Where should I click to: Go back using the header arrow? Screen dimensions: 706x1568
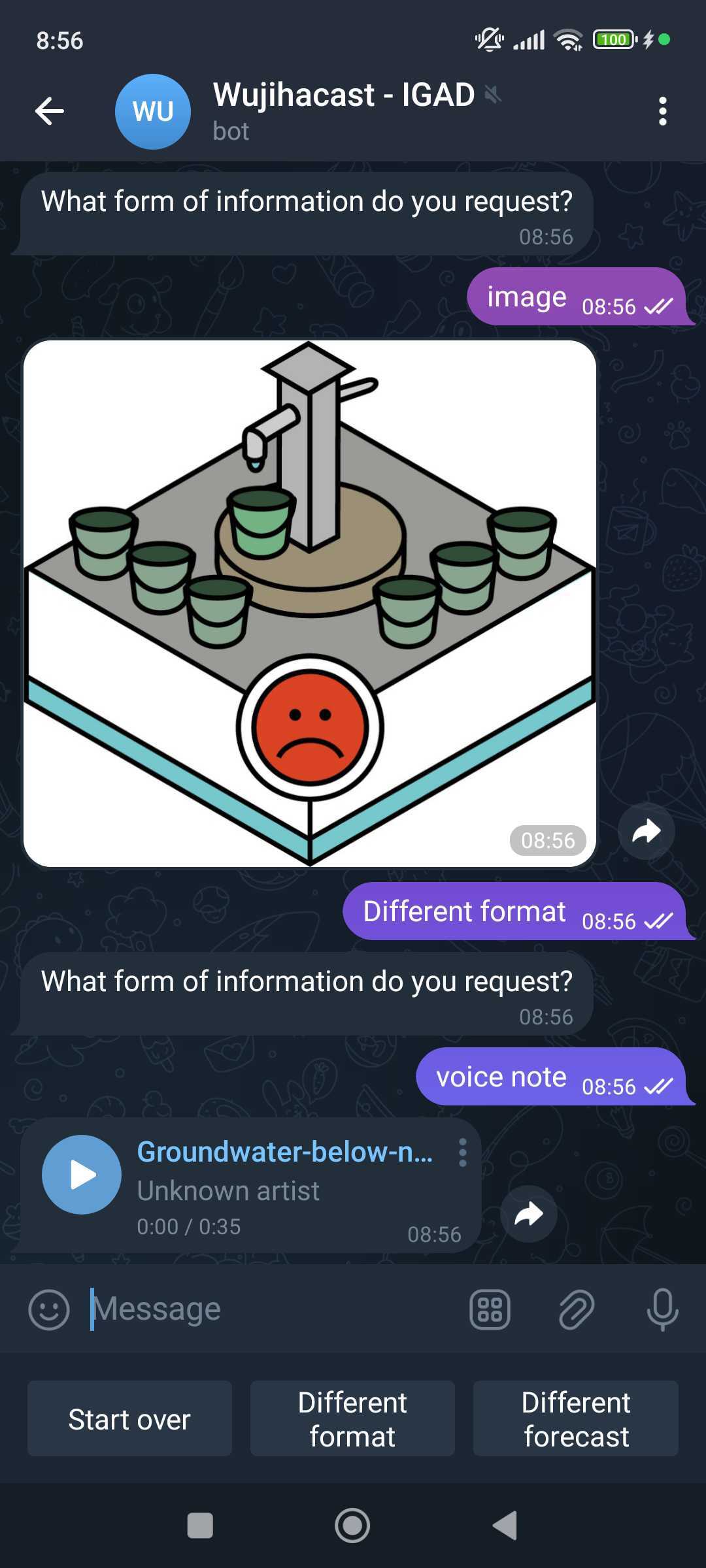[x=50, y=111]
